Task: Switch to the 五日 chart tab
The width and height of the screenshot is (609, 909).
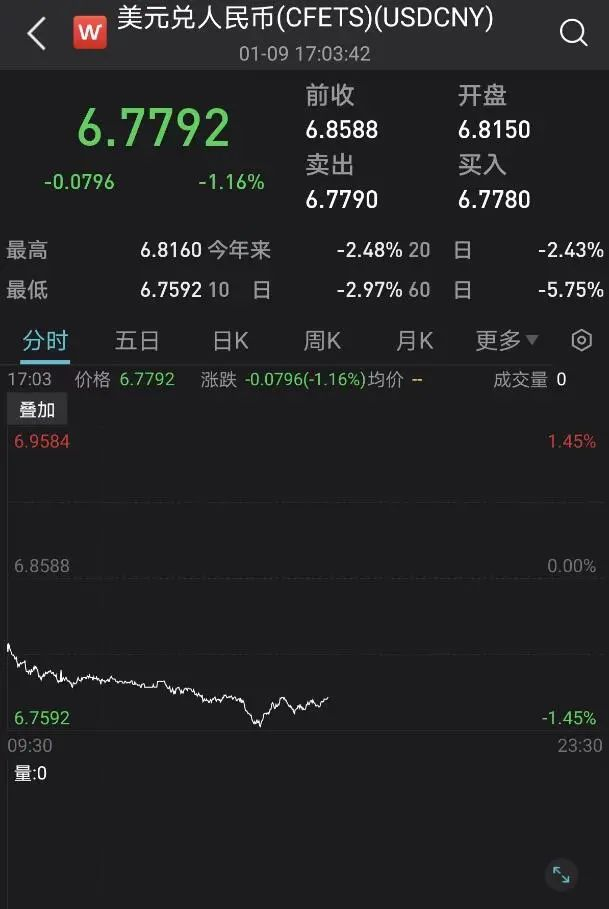Action: pyautogui.click(x=137, y=341)
